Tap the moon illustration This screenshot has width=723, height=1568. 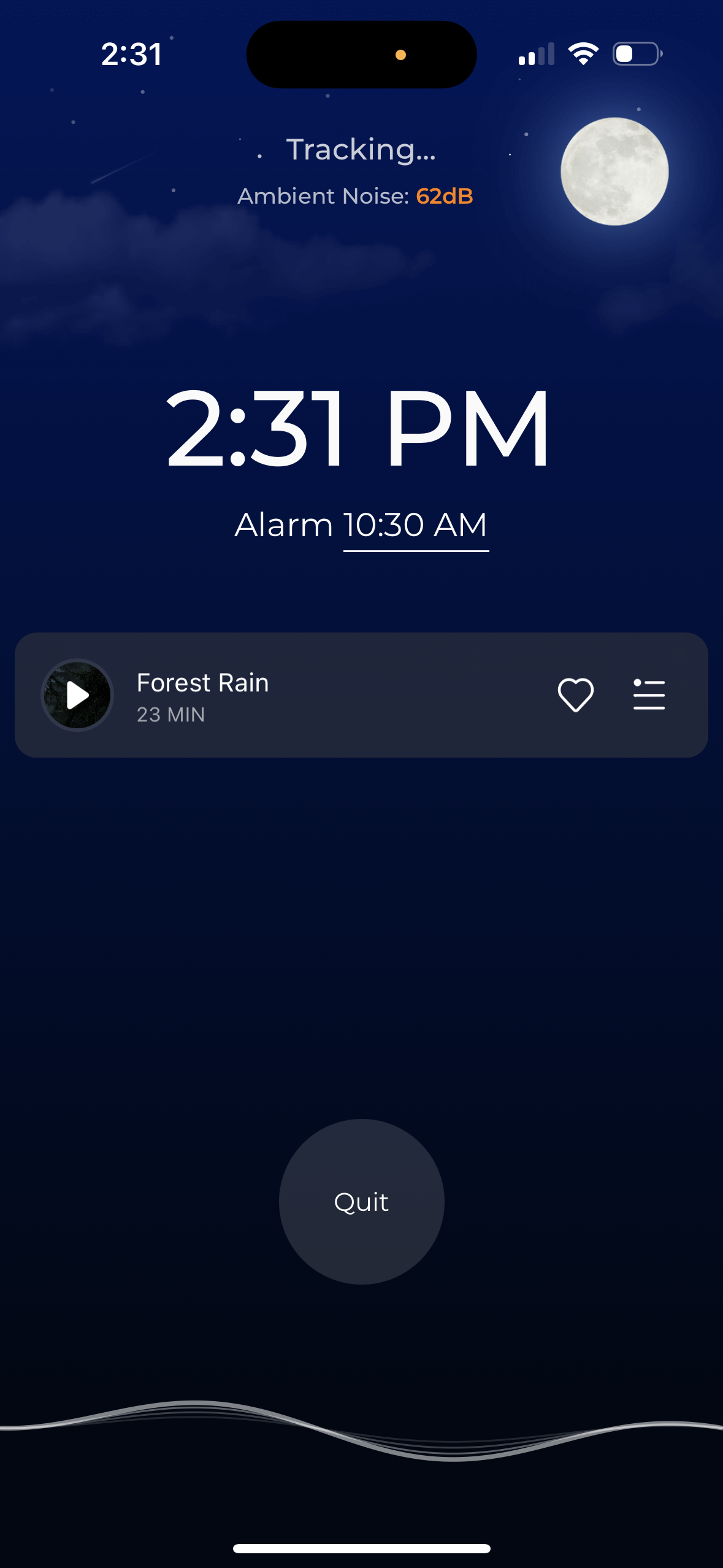click(615, 172)
